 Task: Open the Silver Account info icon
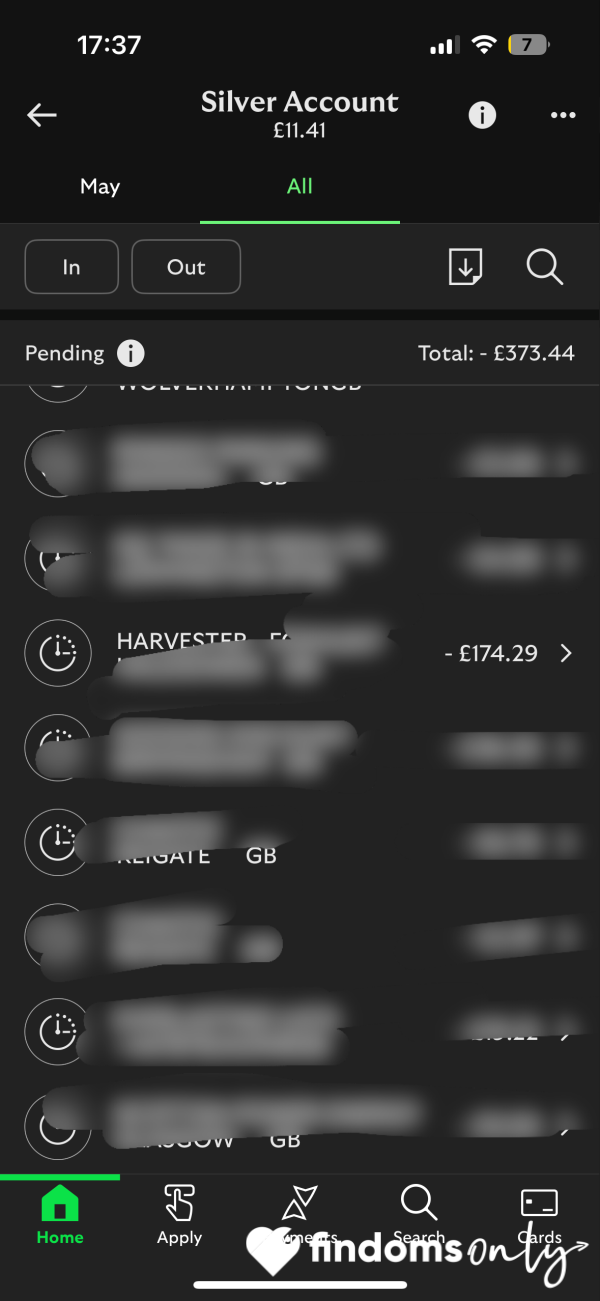(x=482, y=115)
